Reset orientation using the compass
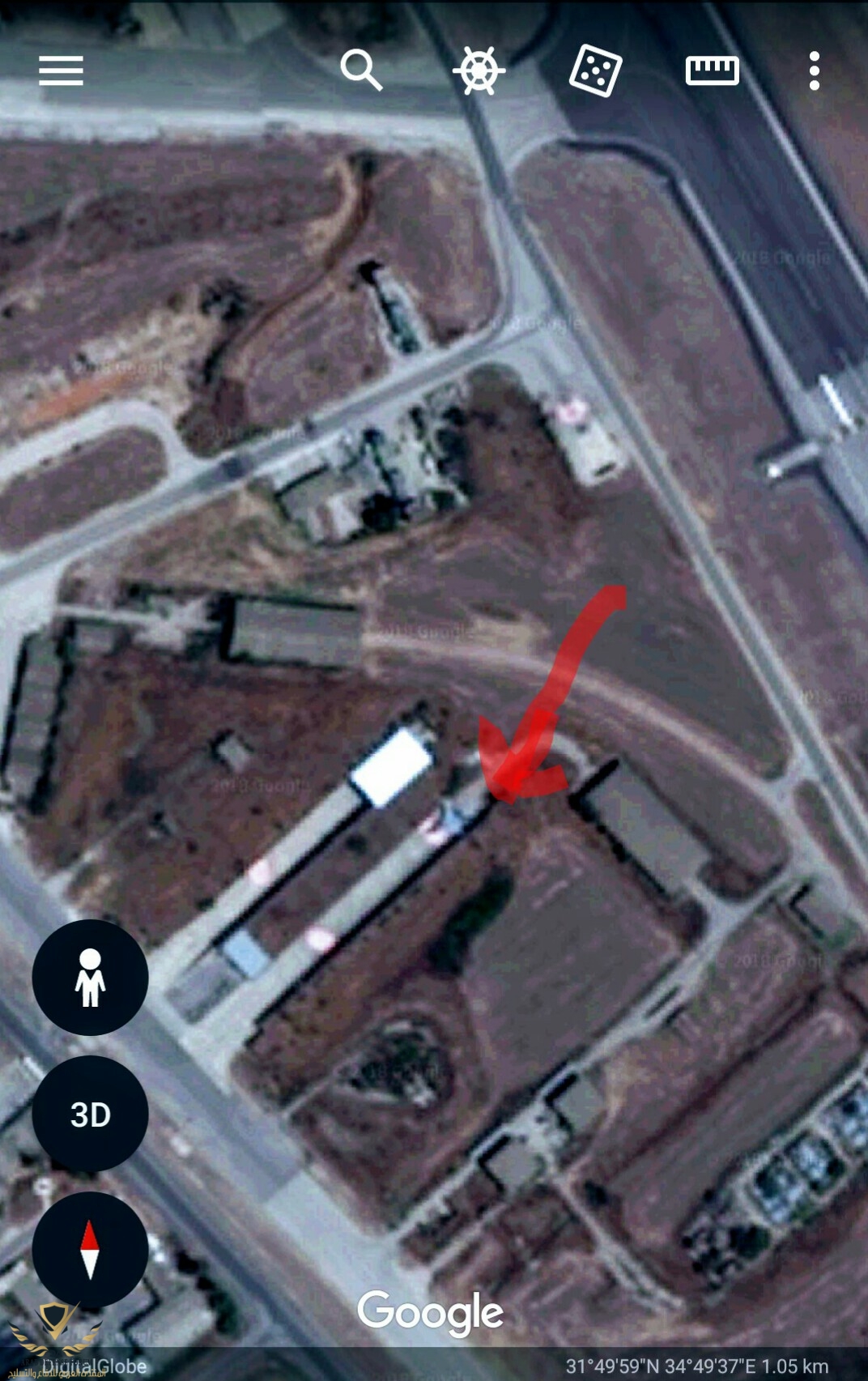 (x=90, y=1250)
